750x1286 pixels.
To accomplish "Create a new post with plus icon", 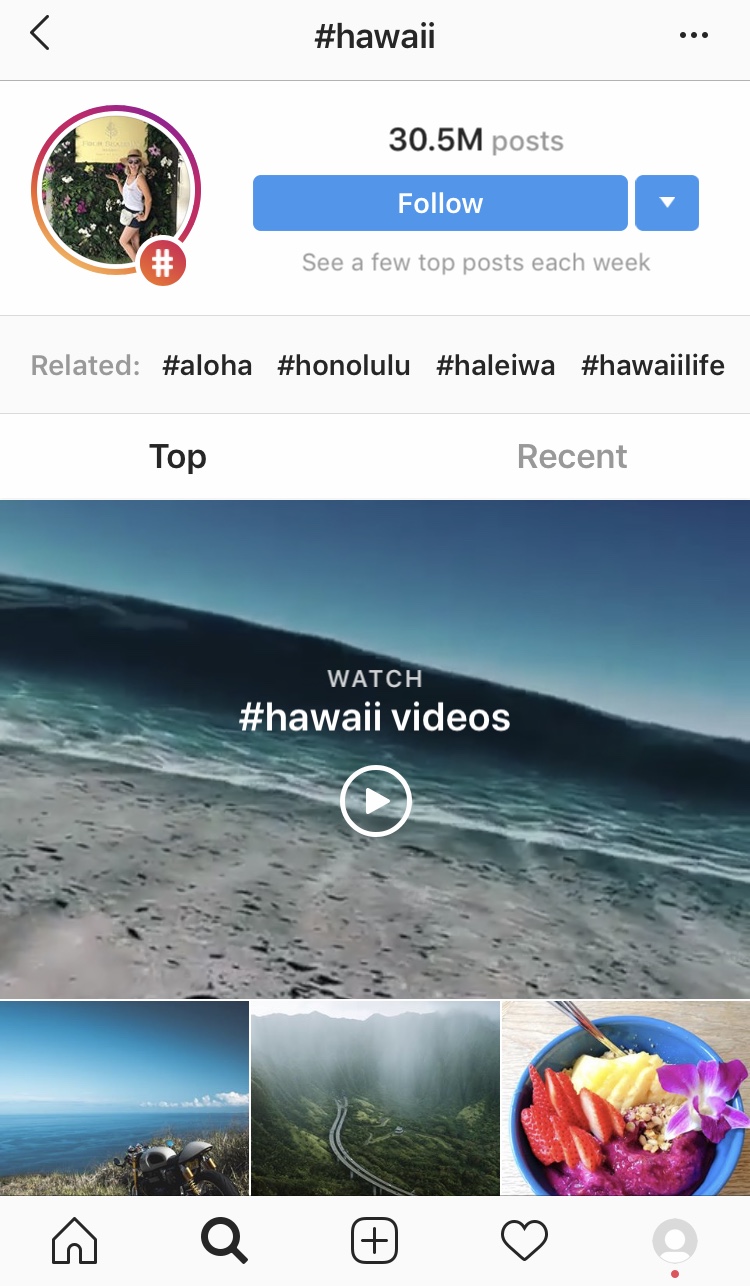I will (x=375, y=1242).
